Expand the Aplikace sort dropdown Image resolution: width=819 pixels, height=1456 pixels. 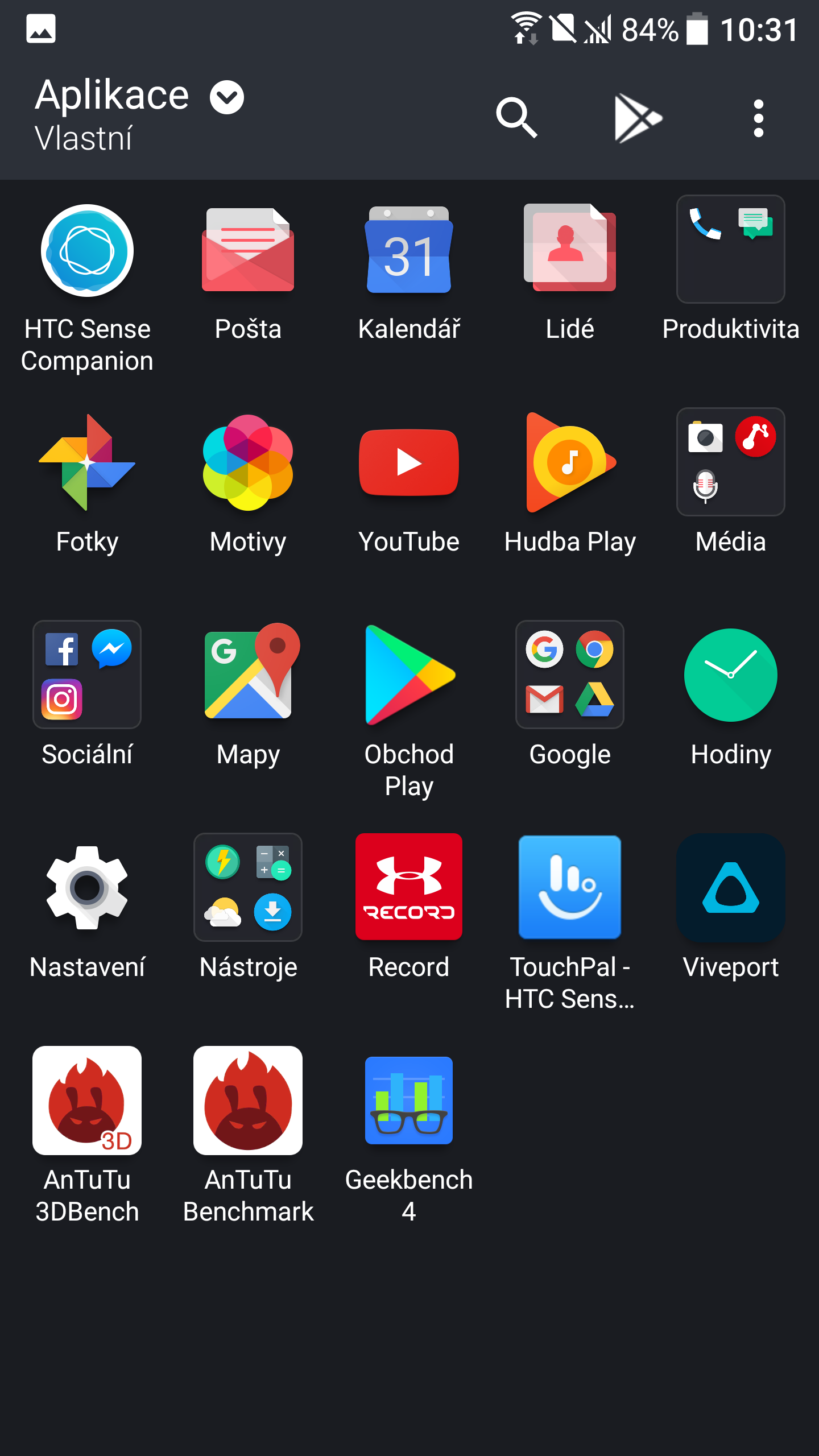click(227, 97)
